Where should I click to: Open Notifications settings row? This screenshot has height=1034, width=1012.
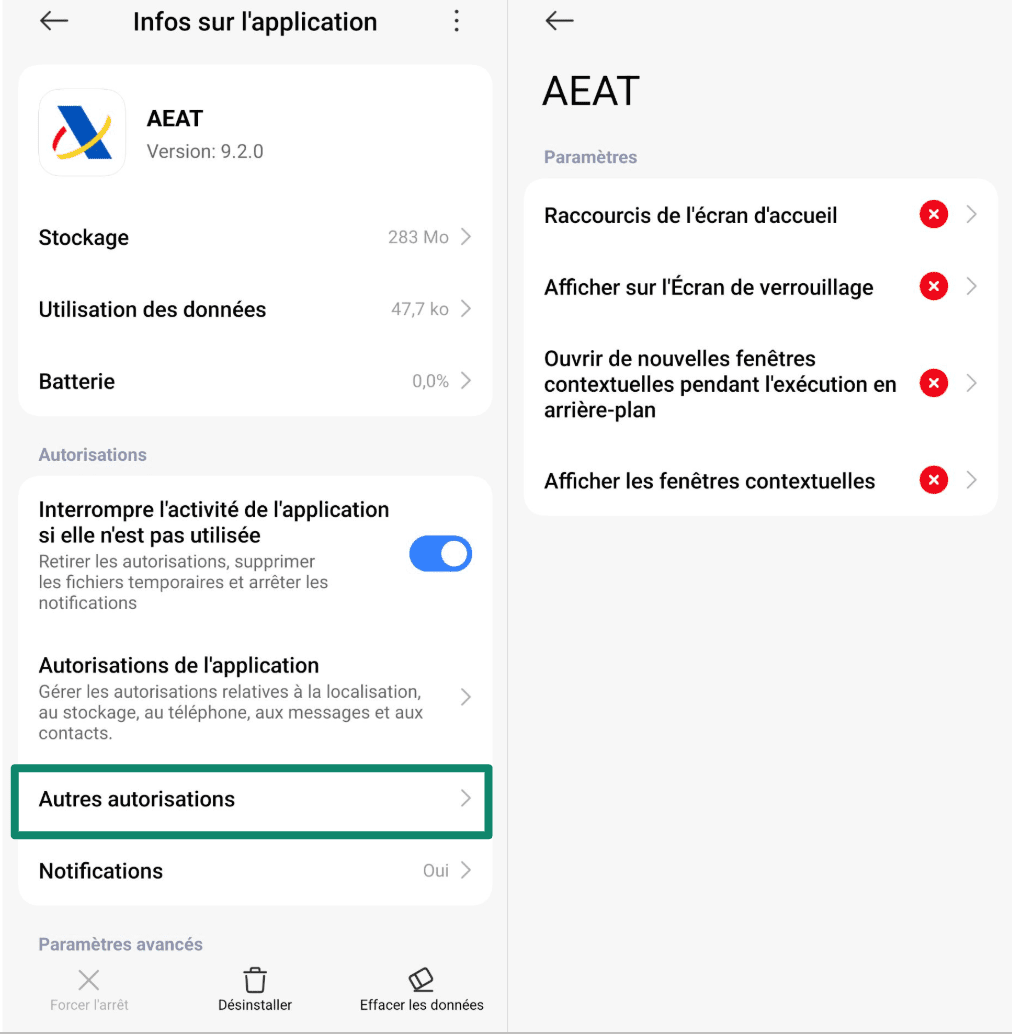click(x=254, y=871)
